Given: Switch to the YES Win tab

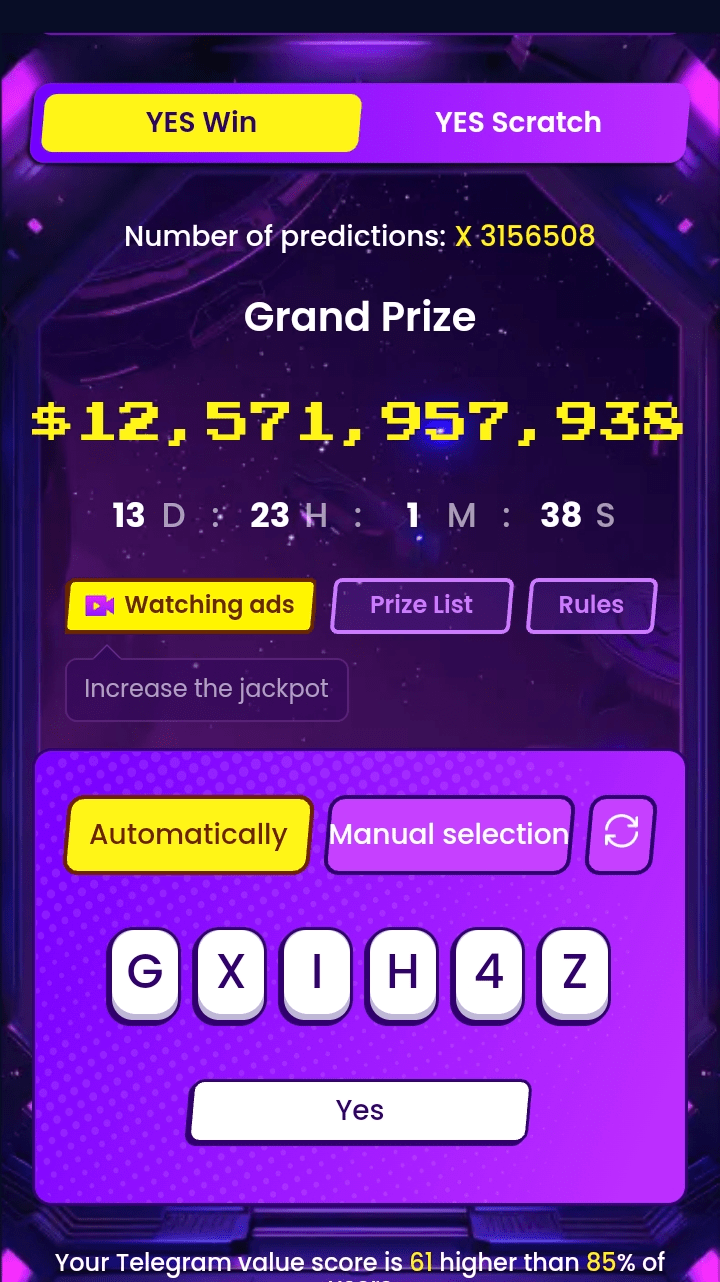Looking at the screenshot, I should tap(200, 123).
